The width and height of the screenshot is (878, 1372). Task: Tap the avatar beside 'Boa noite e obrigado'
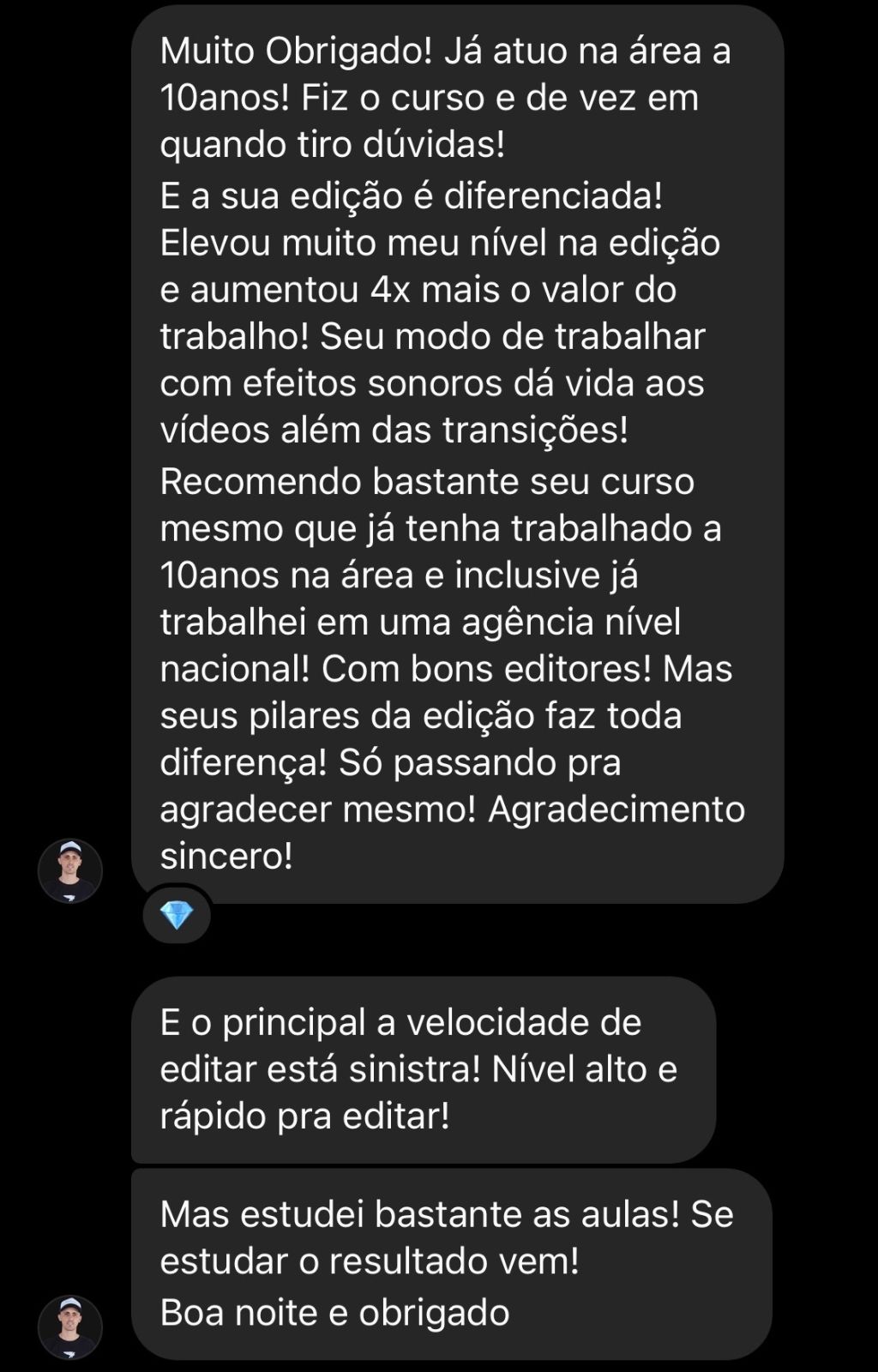tap(70, 1327)
